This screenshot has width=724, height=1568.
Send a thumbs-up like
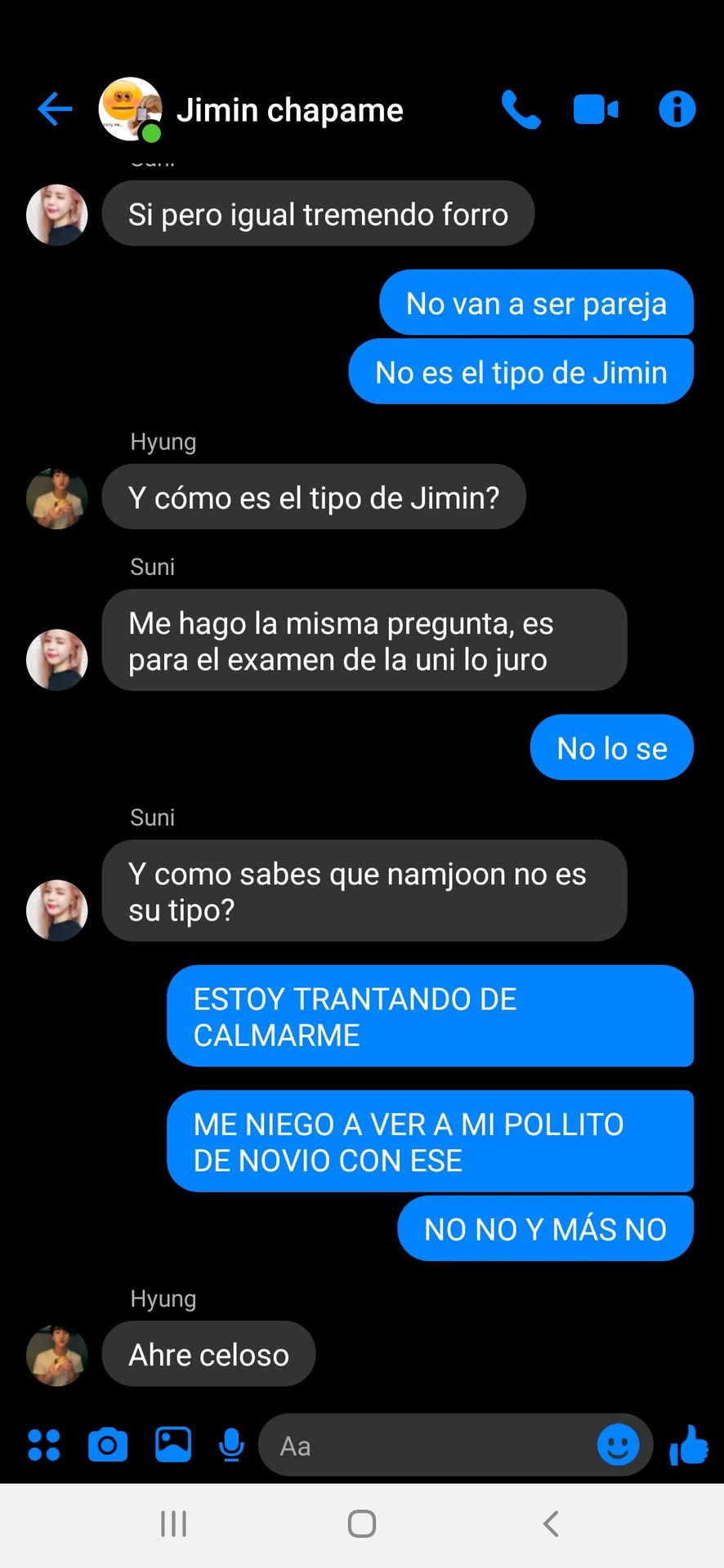689,1445
